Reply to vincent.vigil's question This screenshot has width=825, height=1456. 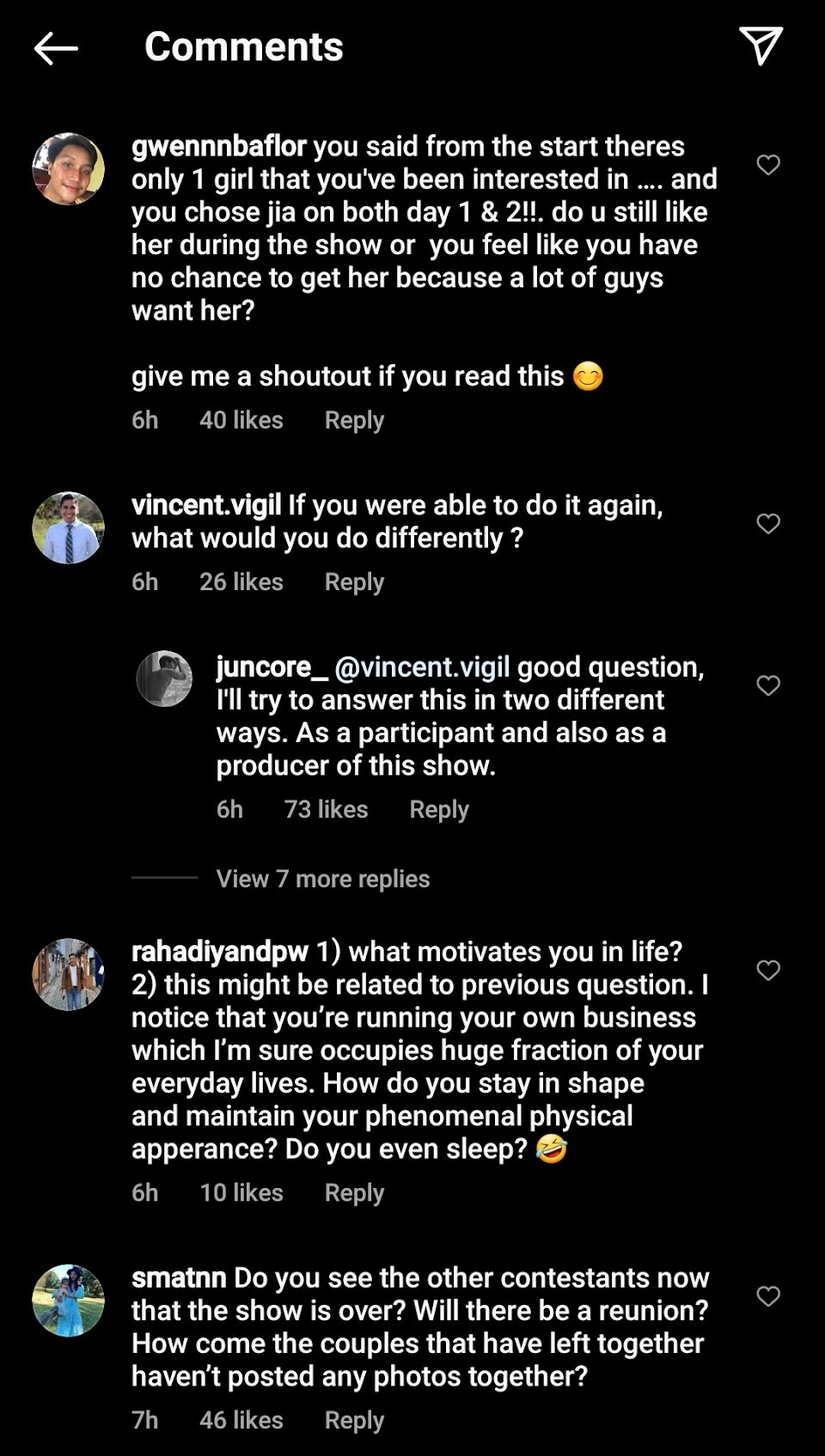point(354,582)
